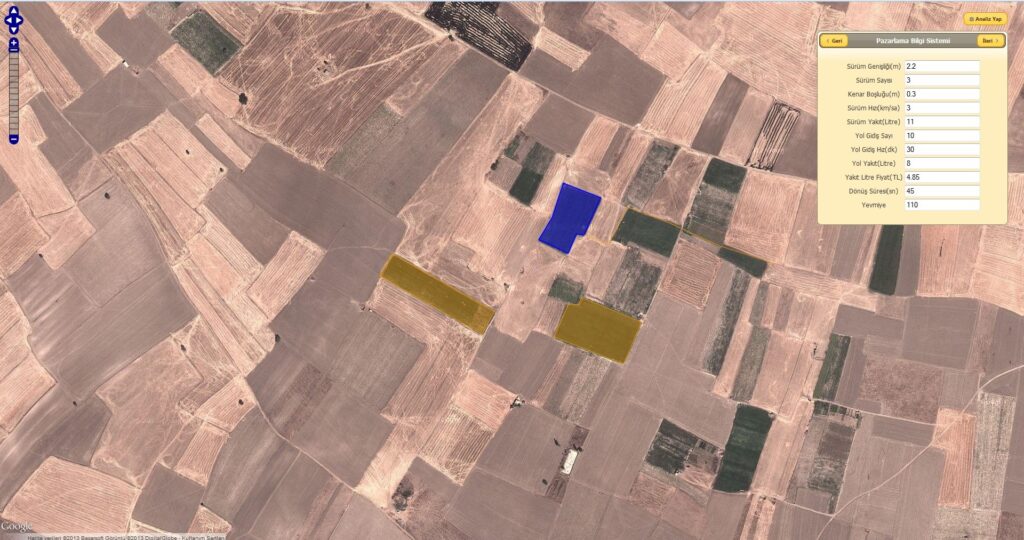Edit the Yevmiye field
This screenshot has height=540, width=1024.
941,205
